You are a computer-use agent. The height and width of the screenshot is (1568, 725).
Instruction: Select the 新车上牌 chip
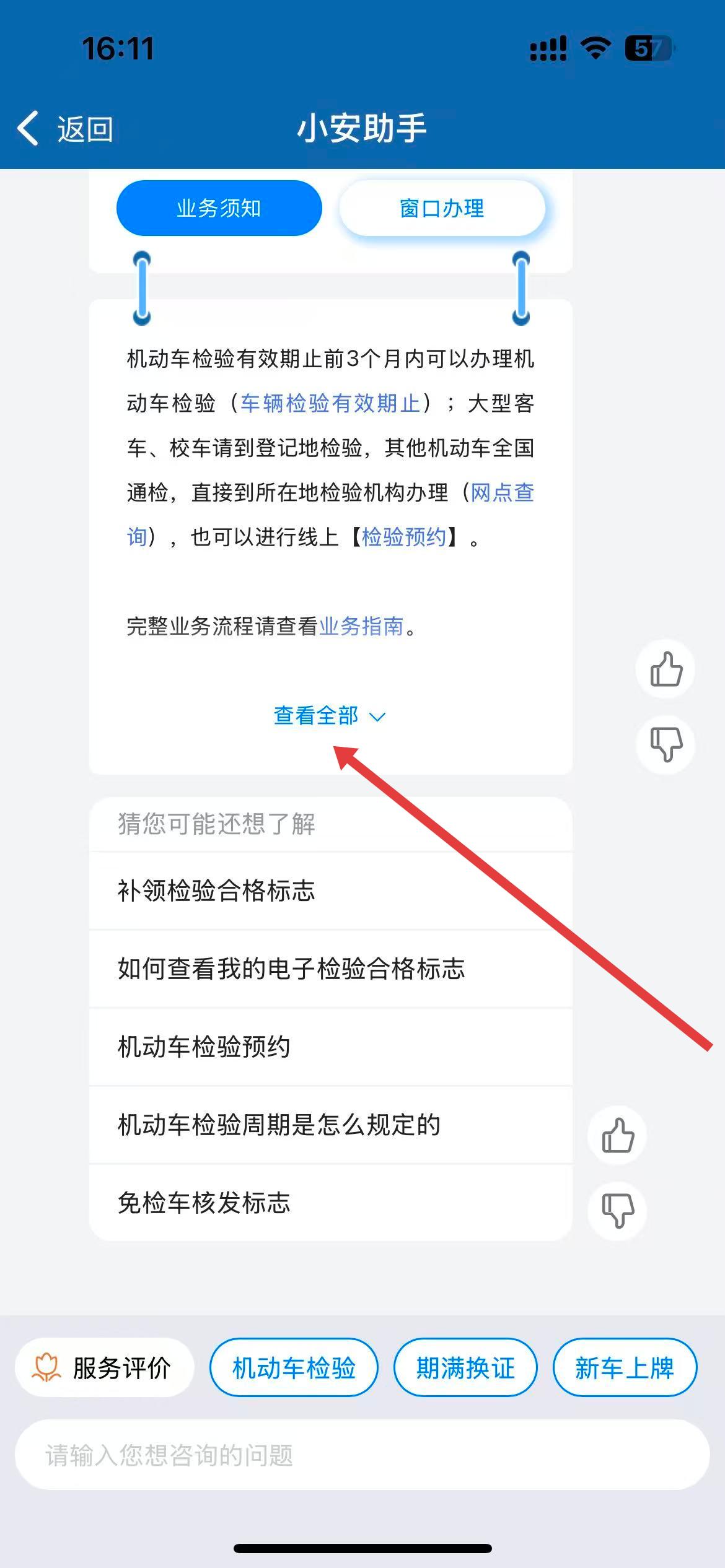(625, 1367)
